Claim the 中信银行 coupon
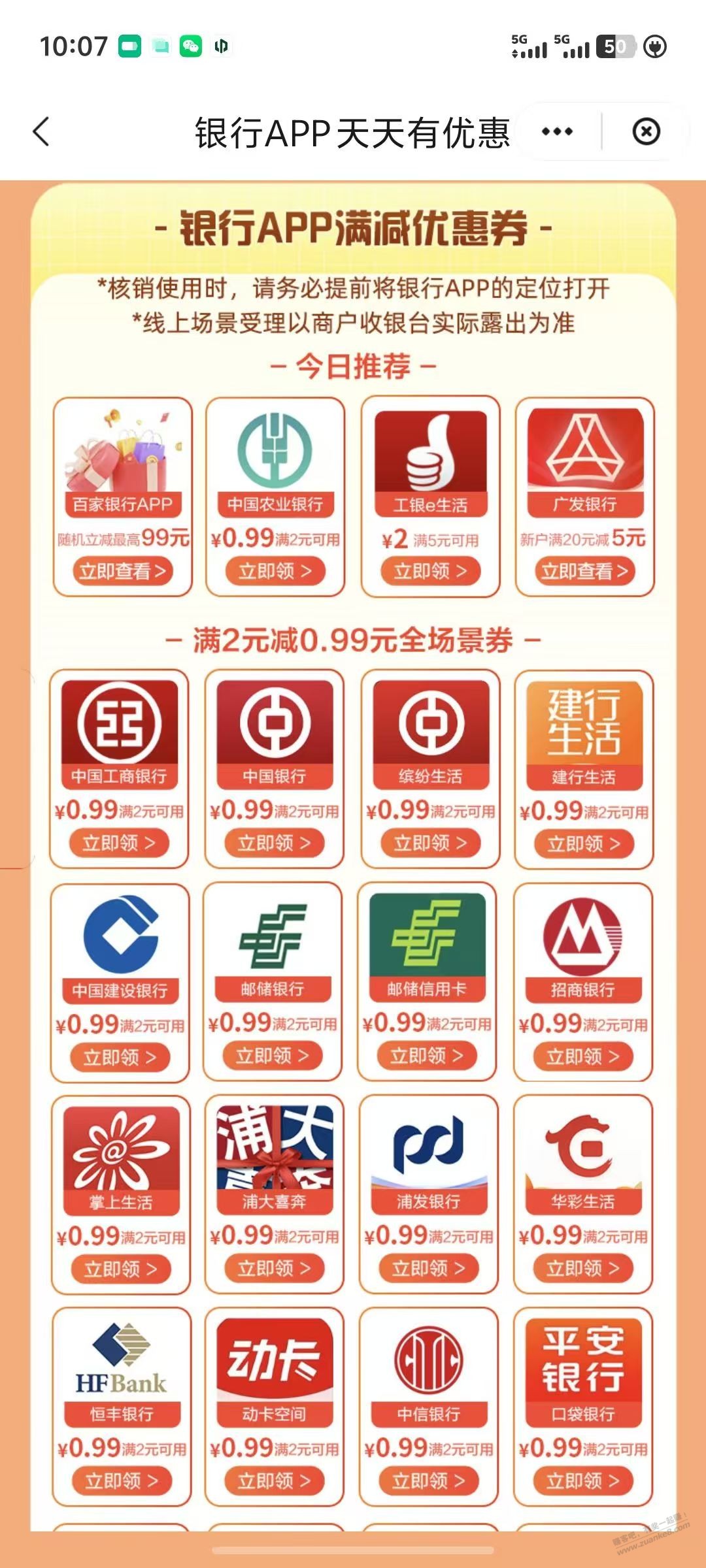This screenshot has width=706, height=1568. coord(428,1480)
